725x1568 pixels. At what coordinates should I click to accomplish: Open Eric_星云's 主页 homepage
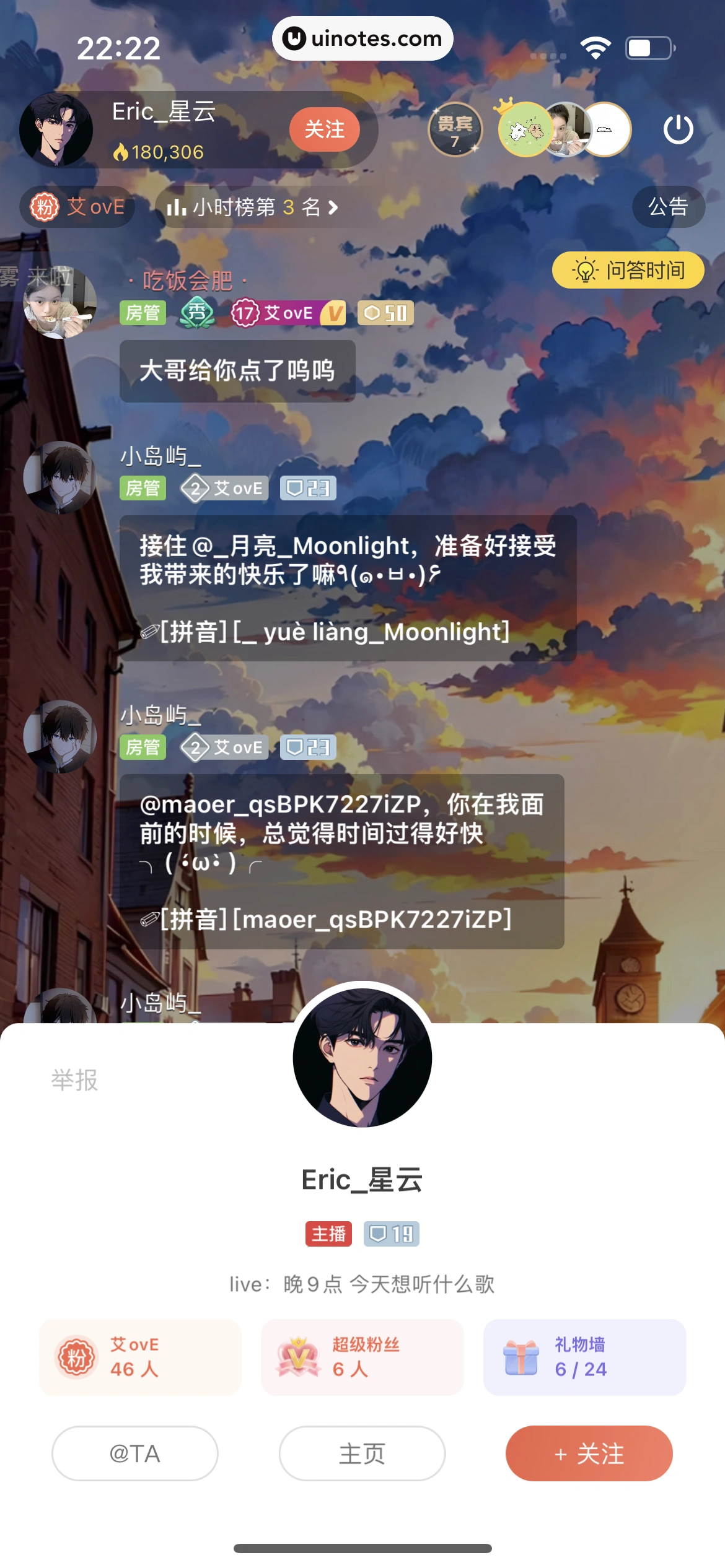click(x=362, y=1453)
